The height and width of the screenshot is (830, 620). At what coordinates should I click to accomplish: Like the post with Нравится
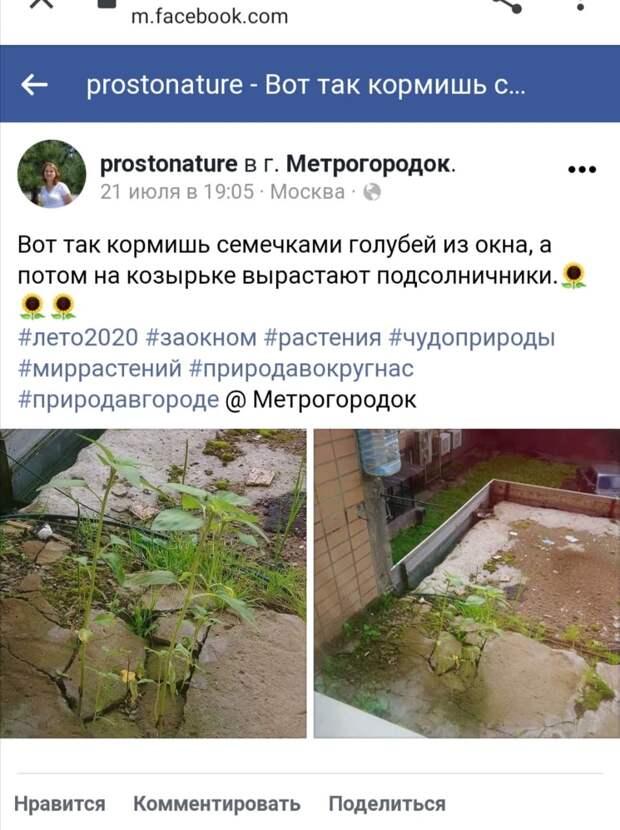pos(60,803)
